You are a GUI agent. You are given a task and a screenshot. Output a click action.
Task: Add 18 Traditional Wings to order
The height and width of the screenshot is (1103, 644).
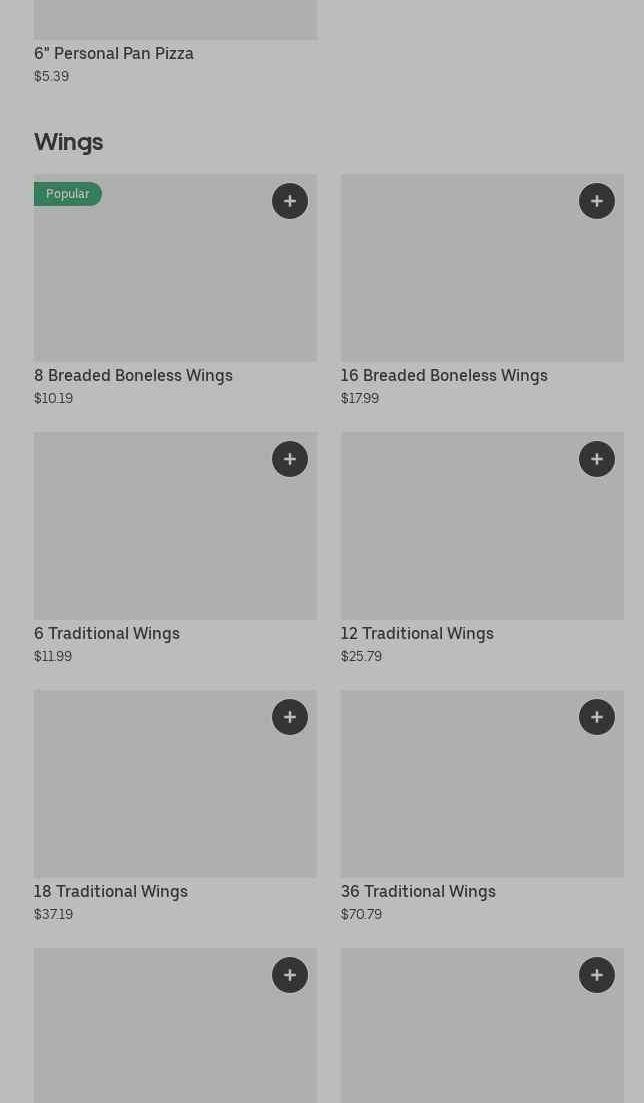[x=290, y=717]
